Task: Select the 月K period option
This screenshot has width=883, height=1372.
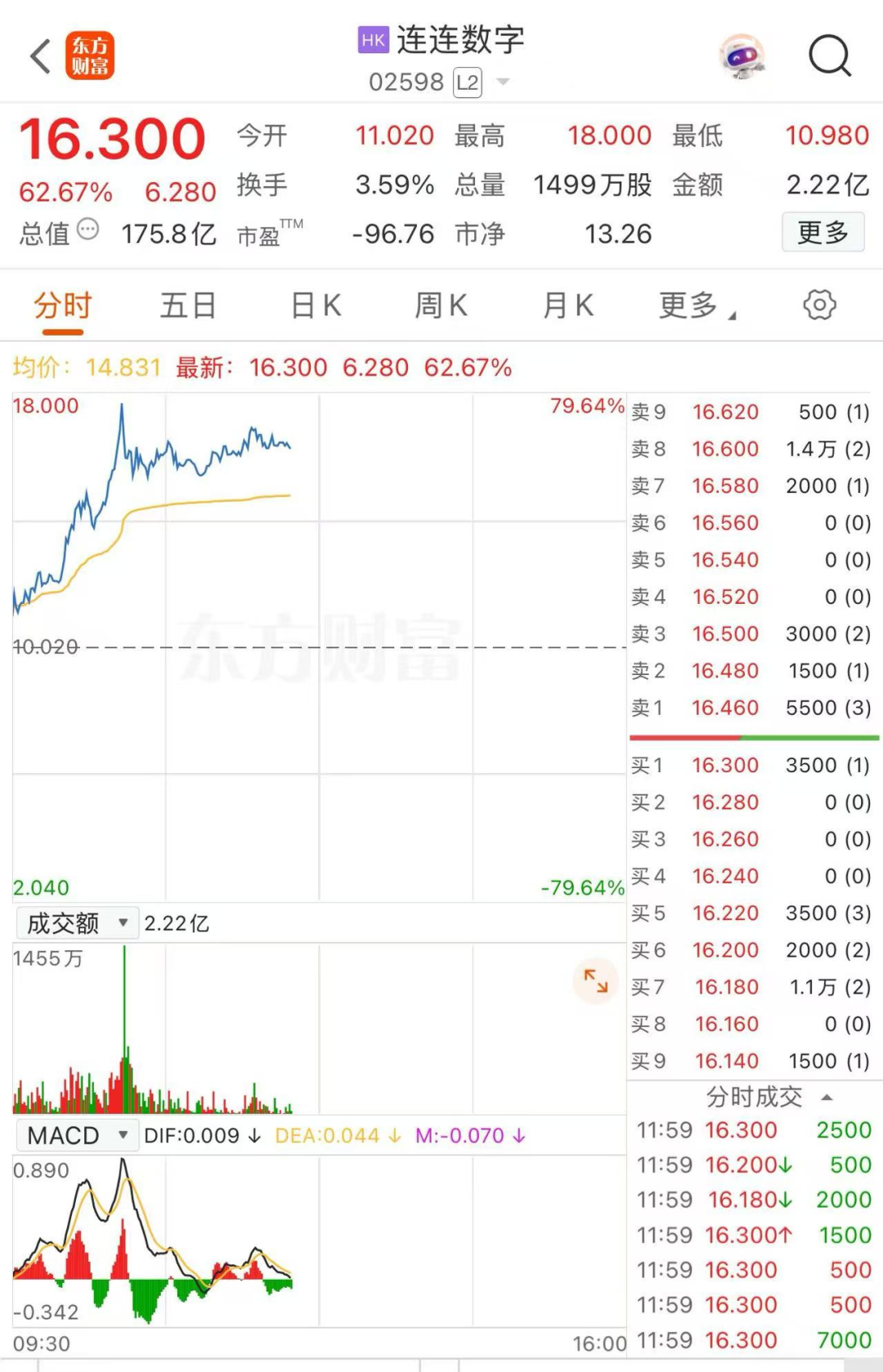Action: 567,305
